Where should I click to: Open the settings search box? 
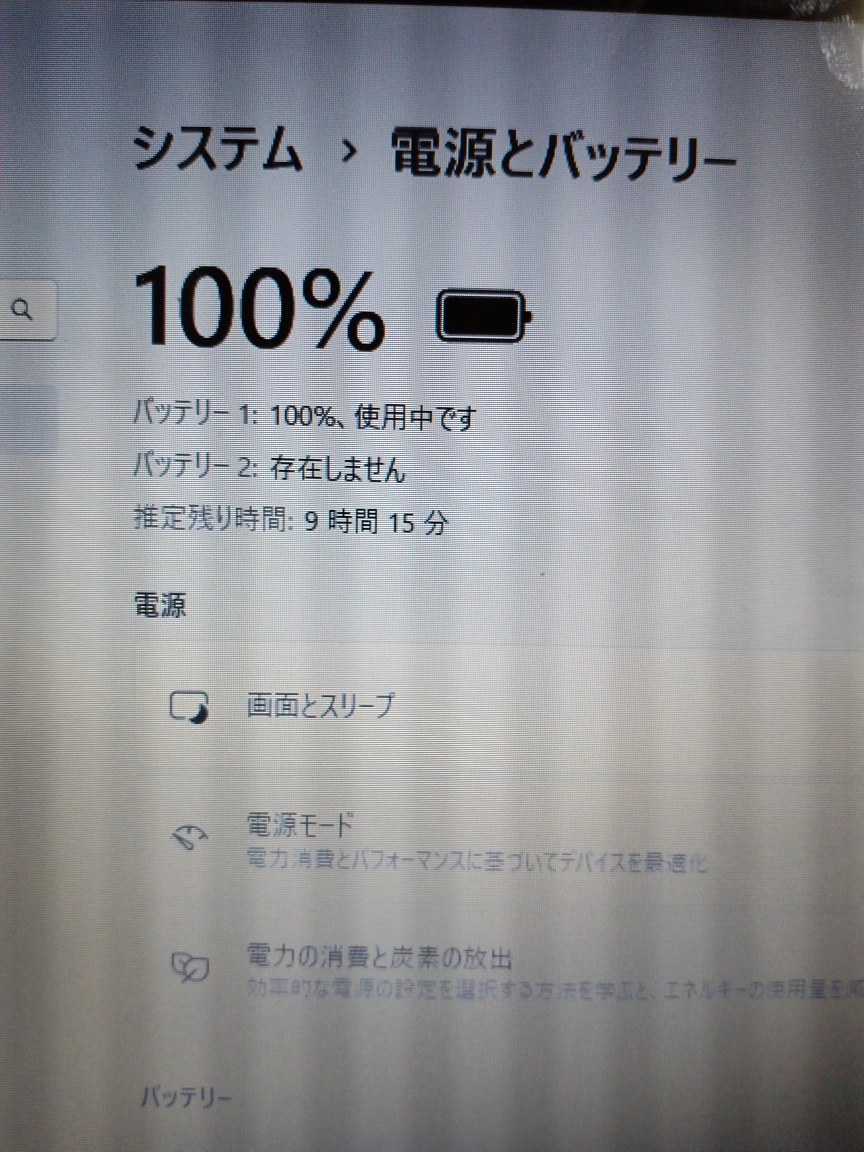coord(24,309)
